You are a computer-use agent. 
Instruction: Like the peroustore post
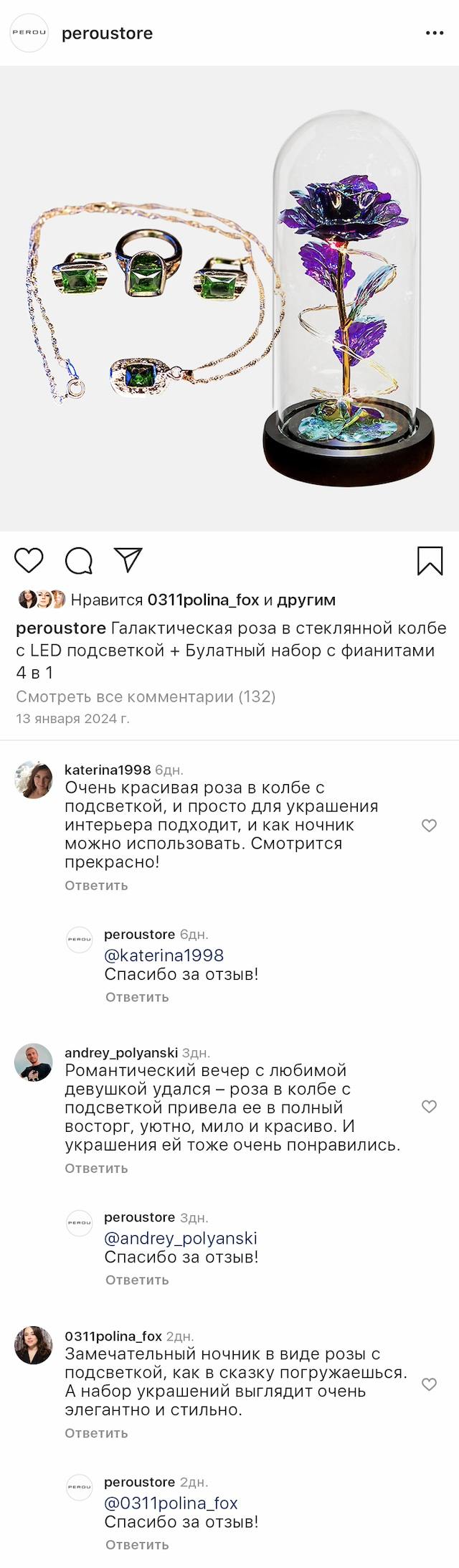(29, 560)
